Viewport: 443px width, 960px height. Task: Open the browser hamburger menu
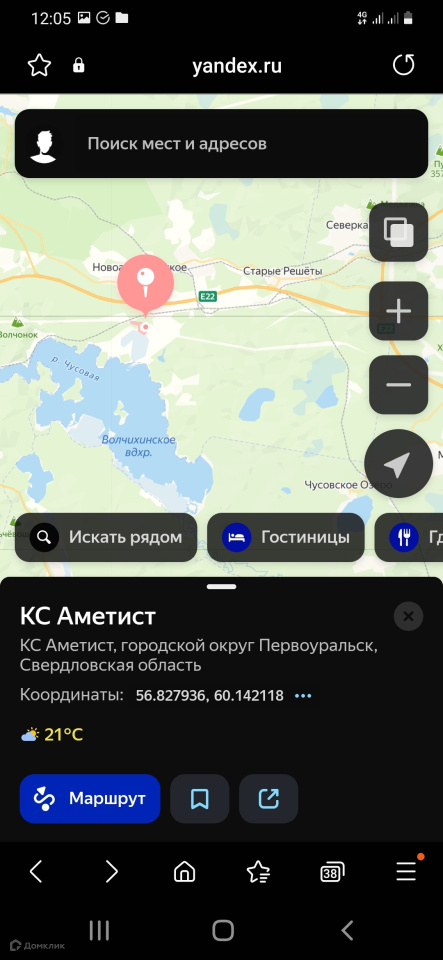coord(406,870)
